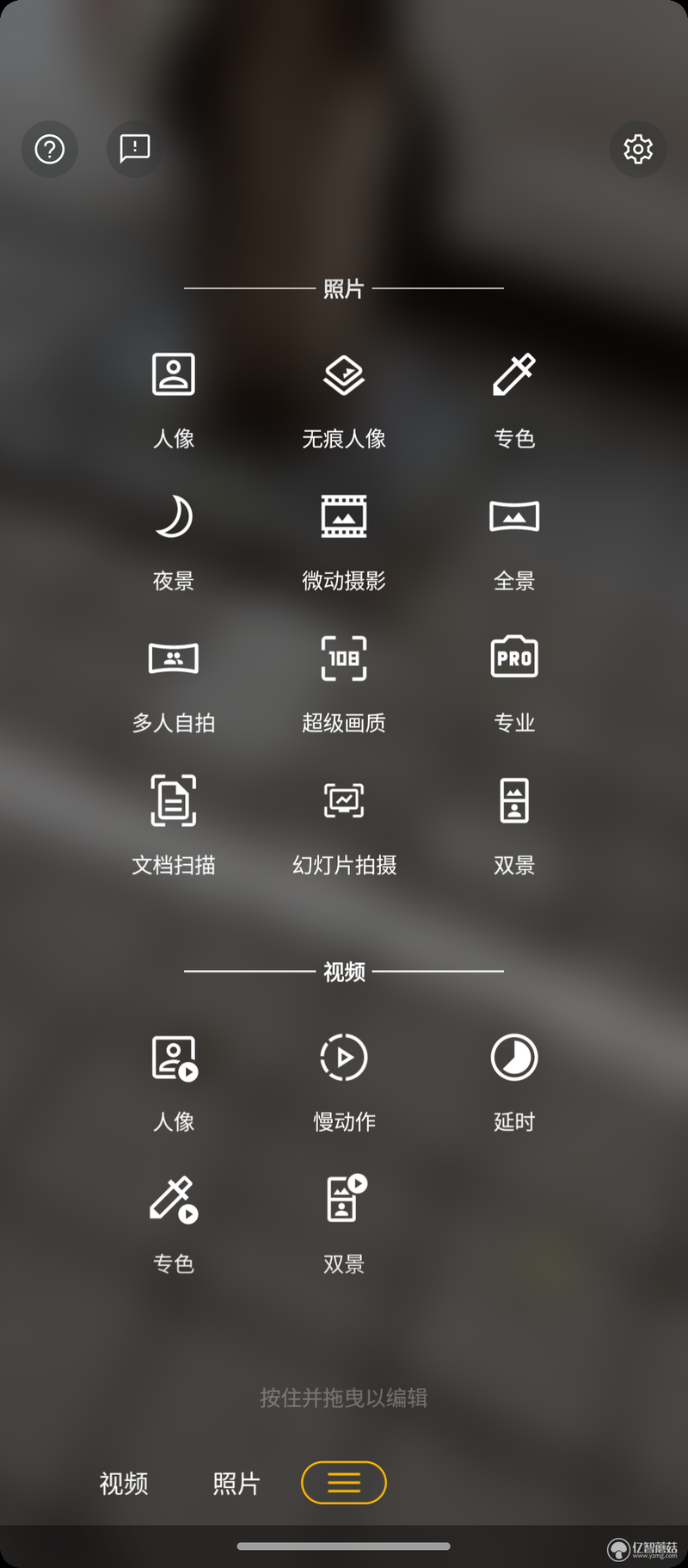Open 超级画质 108 mode
The height and width of the screenshot is (1568, 688).
pyautogui.click(x=344, y=684)
